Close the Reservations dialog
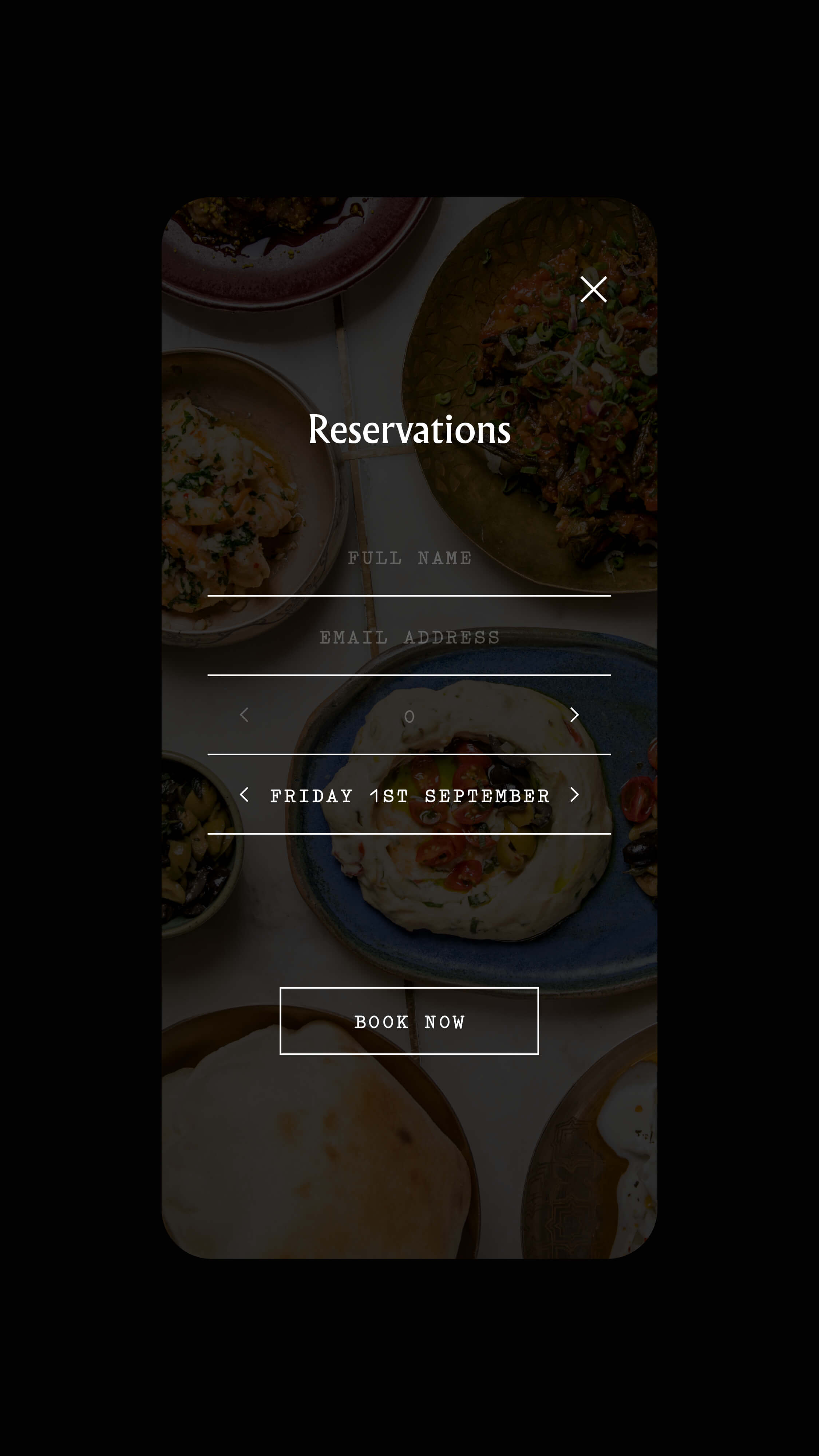 tap(593, 289)
